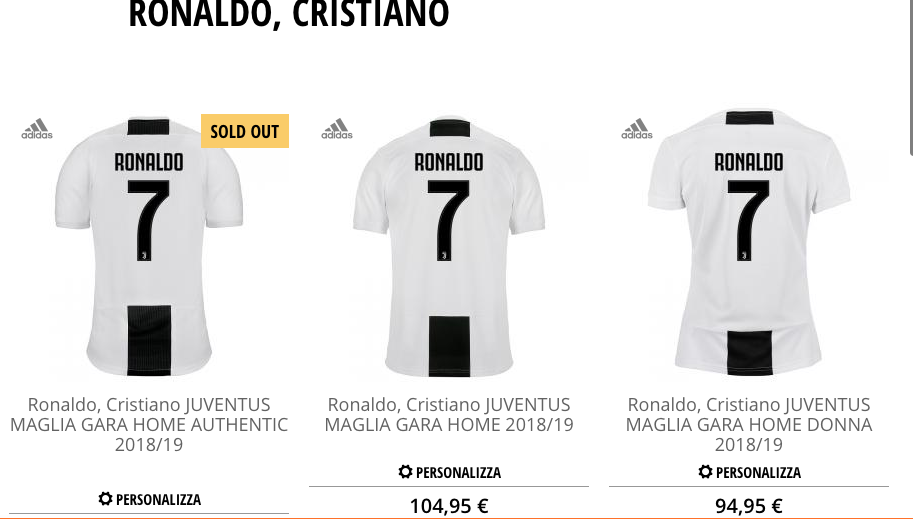Open the Maglia Gara Home Authentic title link
913x519 pixels.
[x=149, y=424]
